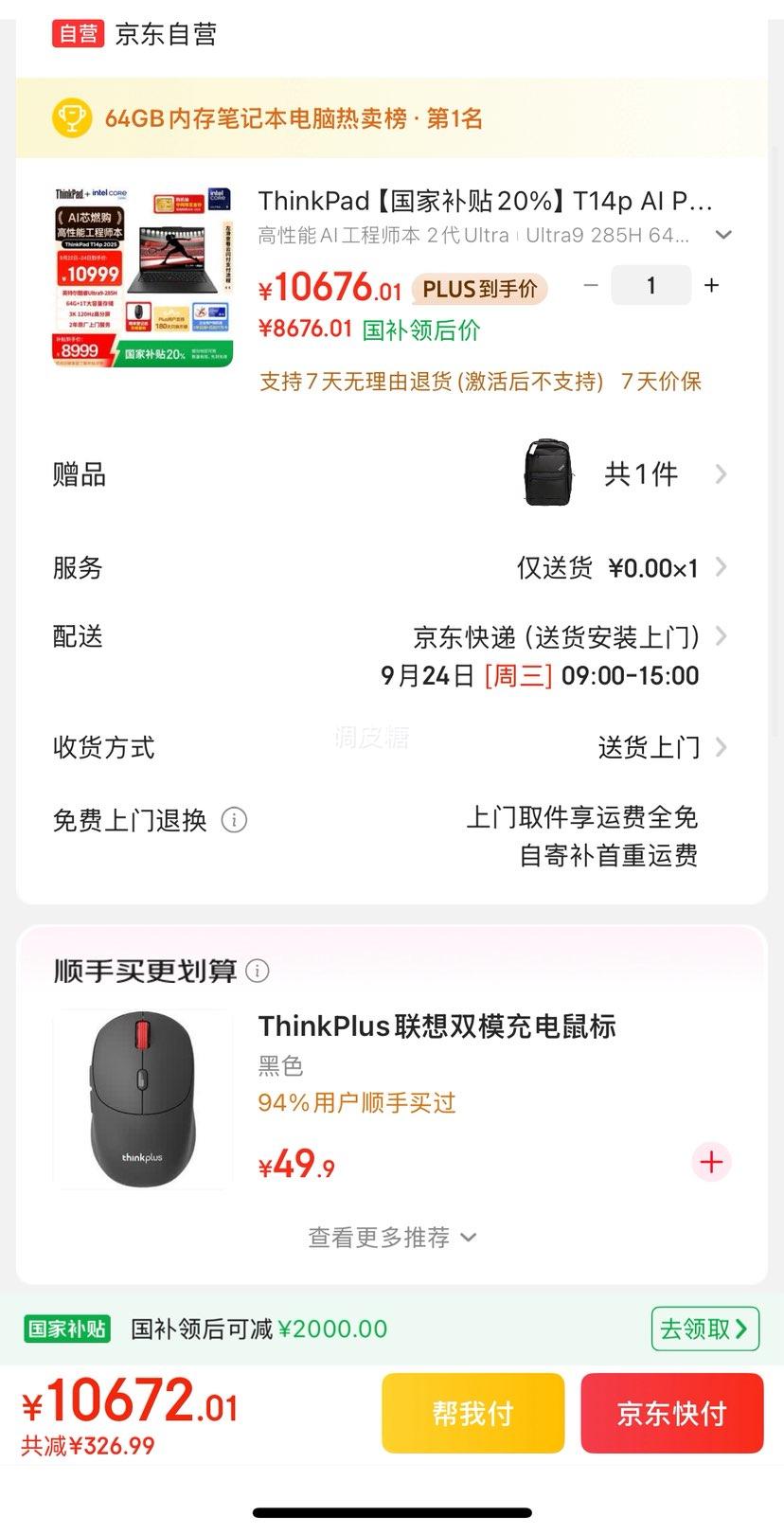Open the ThinkPad T14p product image
Screen dimensions: 784x1534
click(143, 276)
